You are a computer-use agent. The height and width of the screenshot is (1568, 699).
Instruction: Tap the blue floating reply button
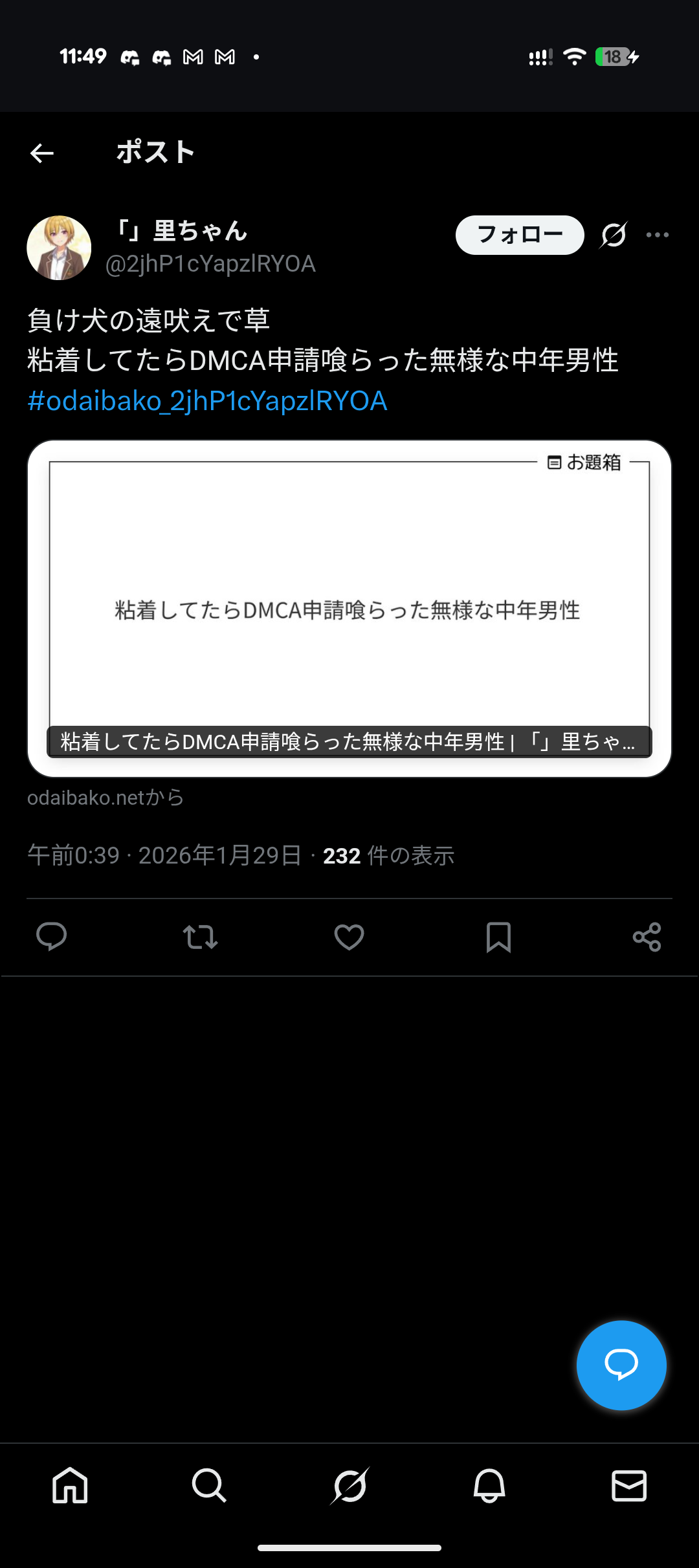coord(621,1365)
